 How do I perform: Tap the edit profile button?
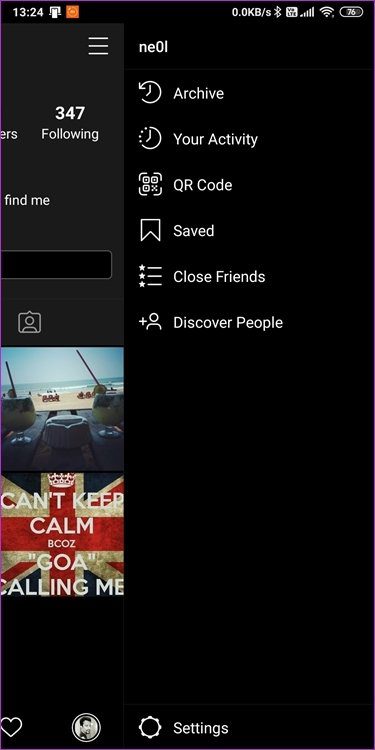56,265
